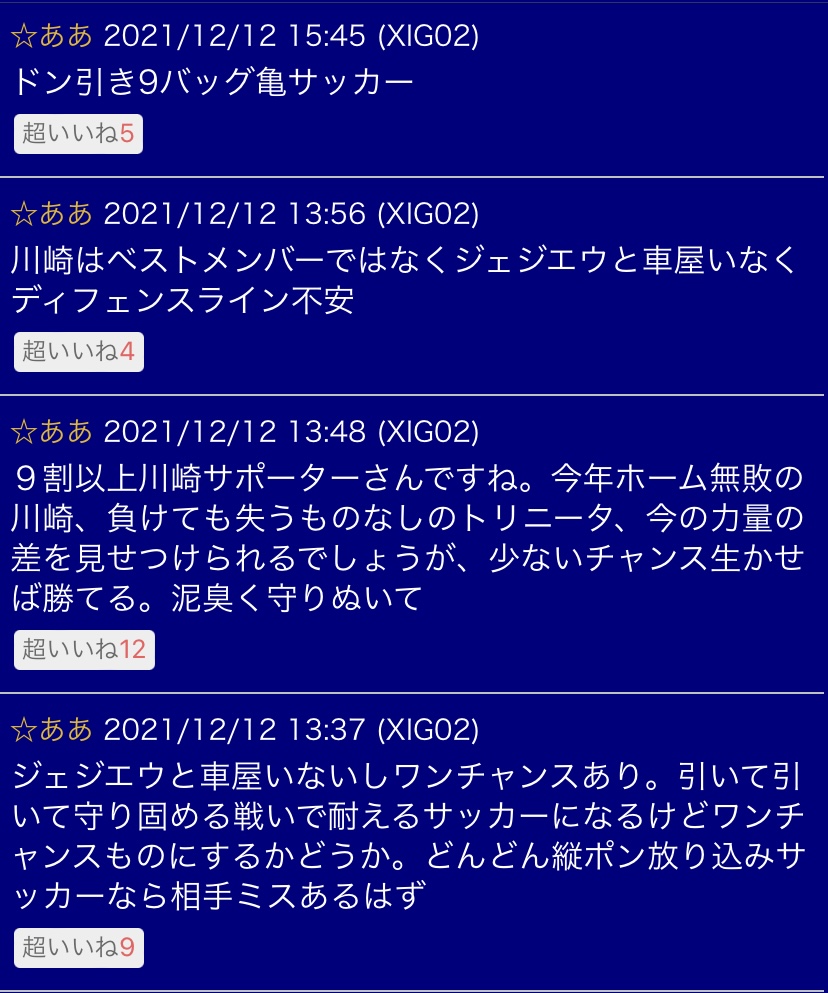Tap 超いいね on the 15:45 comment

pos(78,134)
